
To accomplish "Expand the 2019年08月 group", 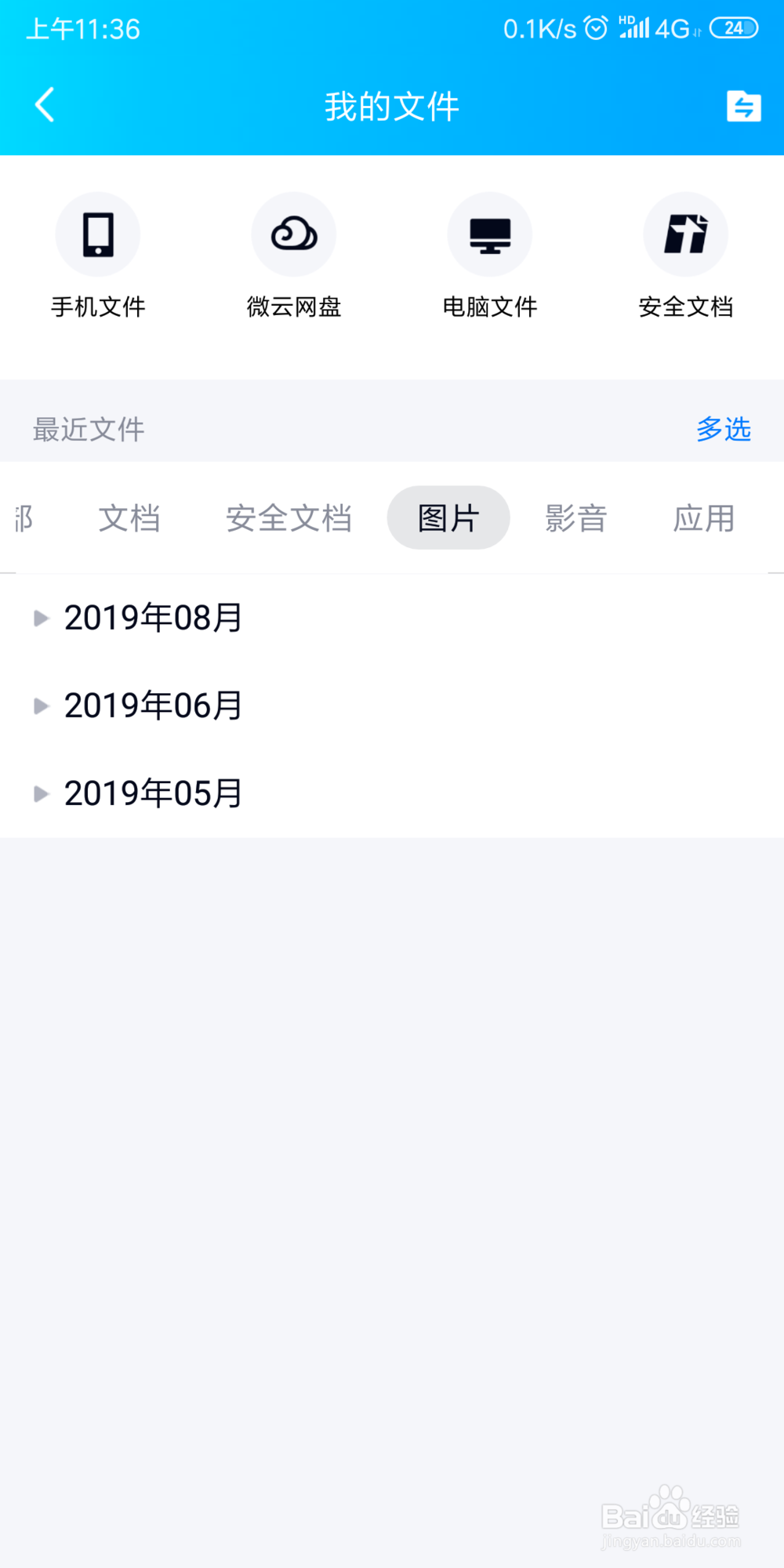I will click(x=153, y=618).
